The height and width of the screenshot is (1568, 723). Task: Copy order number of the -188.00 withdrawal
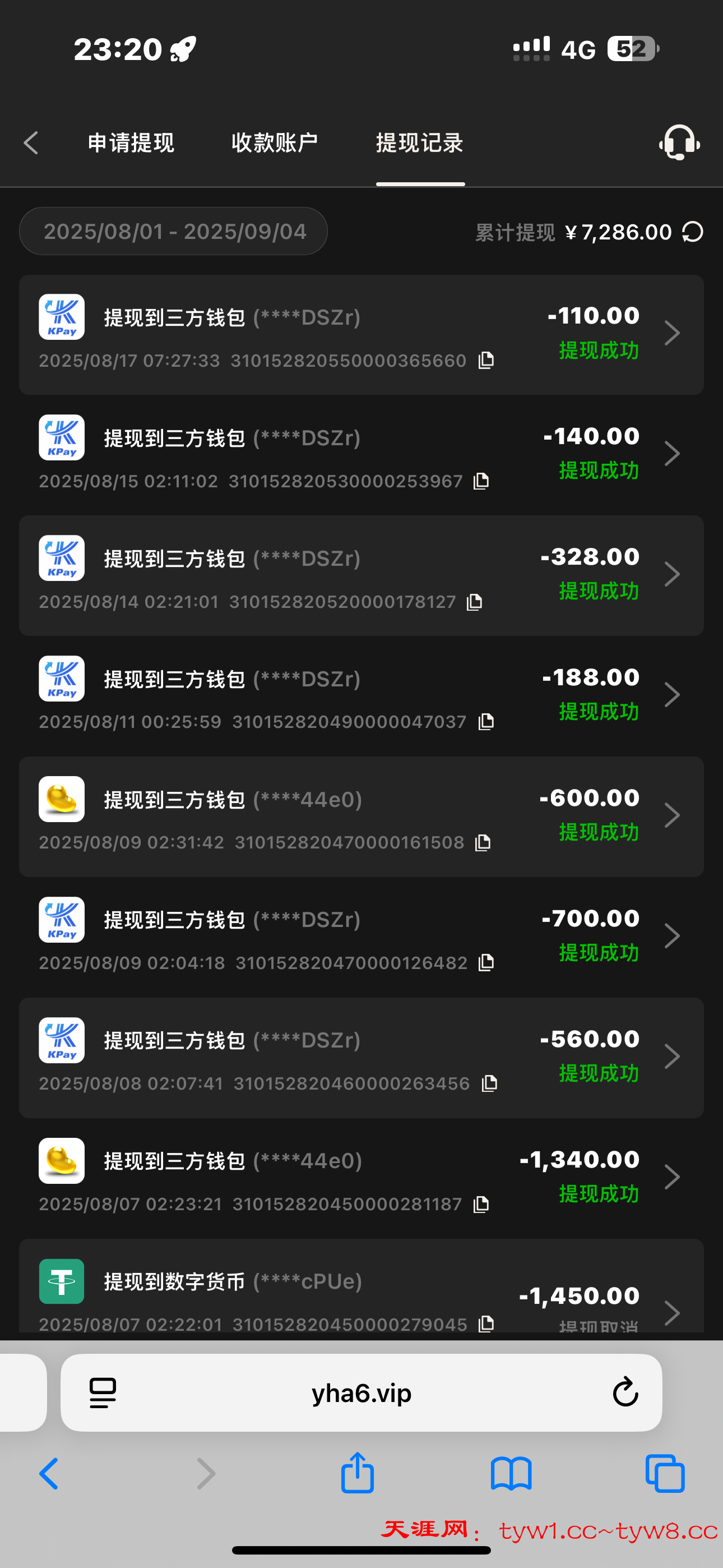pos(486,722)
